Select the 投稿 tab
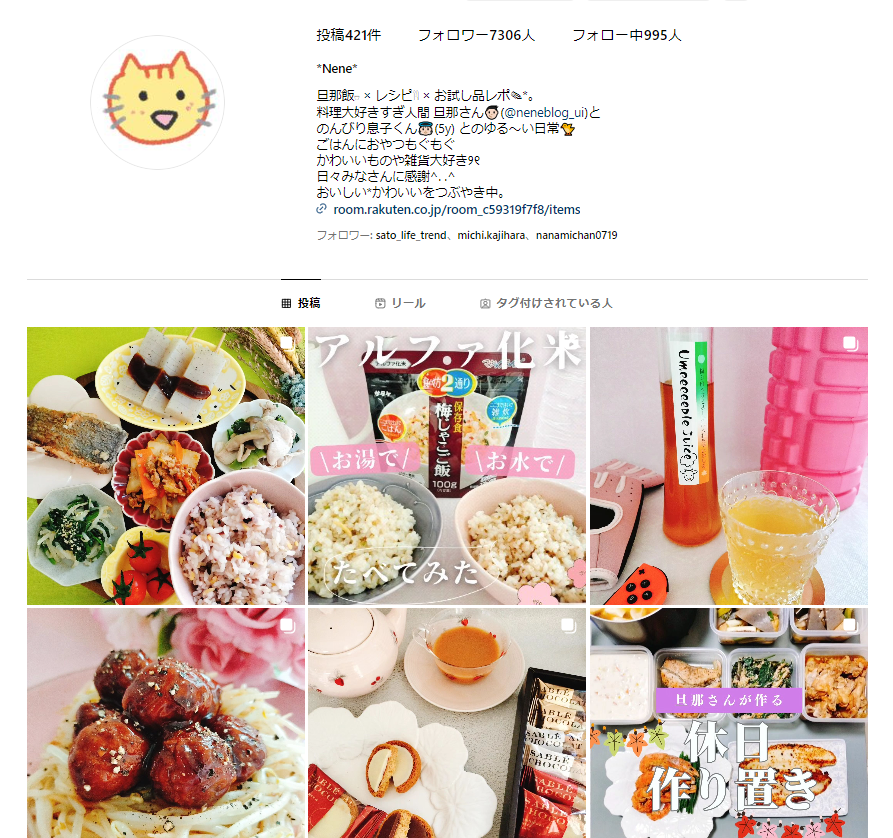This screenshot has width=893, height=838. pyautogui.click(x=301, y=303)
